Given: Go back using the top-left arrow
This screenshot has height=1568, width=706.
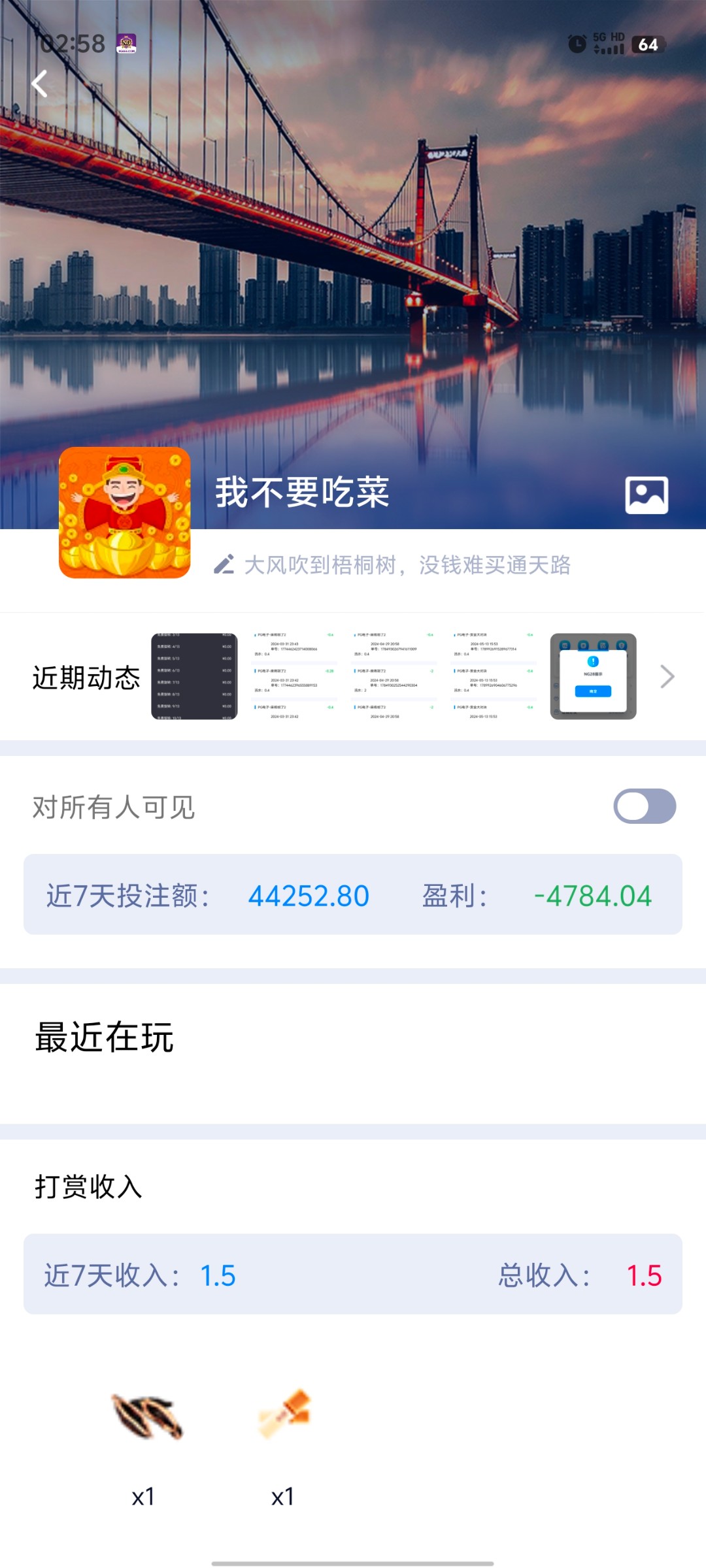Looking at the screenshot, I should [40, 84].
